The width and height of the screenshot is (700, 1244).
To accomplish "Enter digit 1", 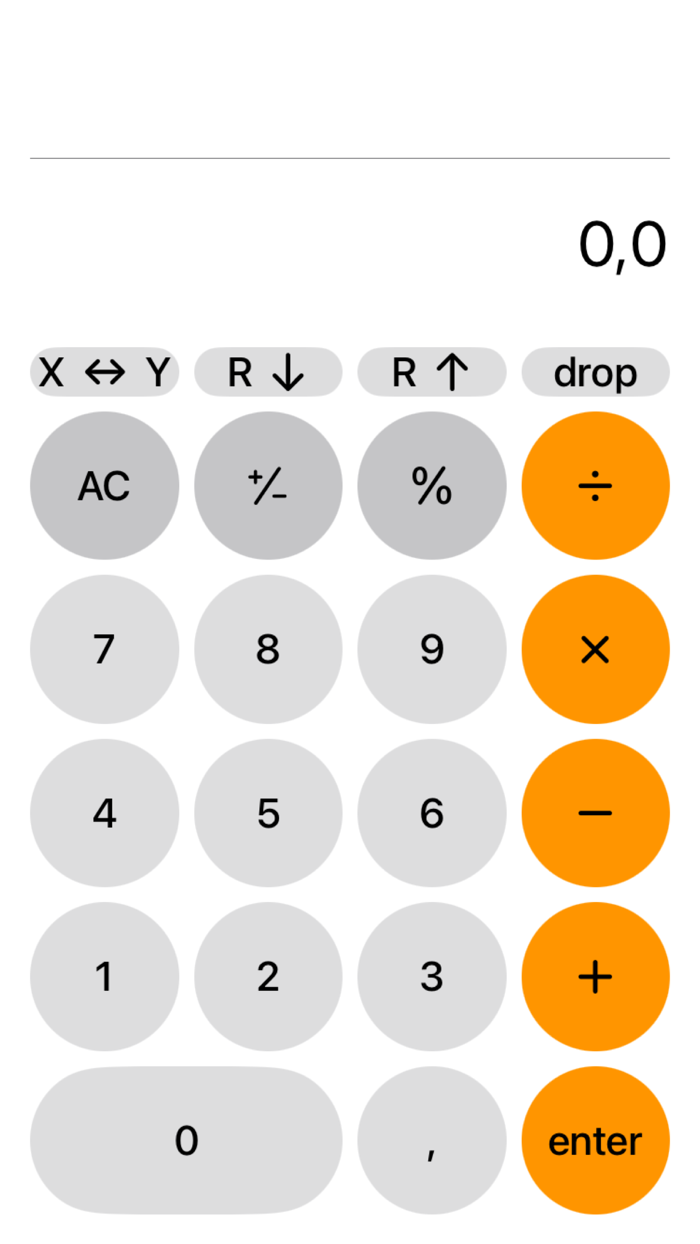I will click(x=104, y=977).
